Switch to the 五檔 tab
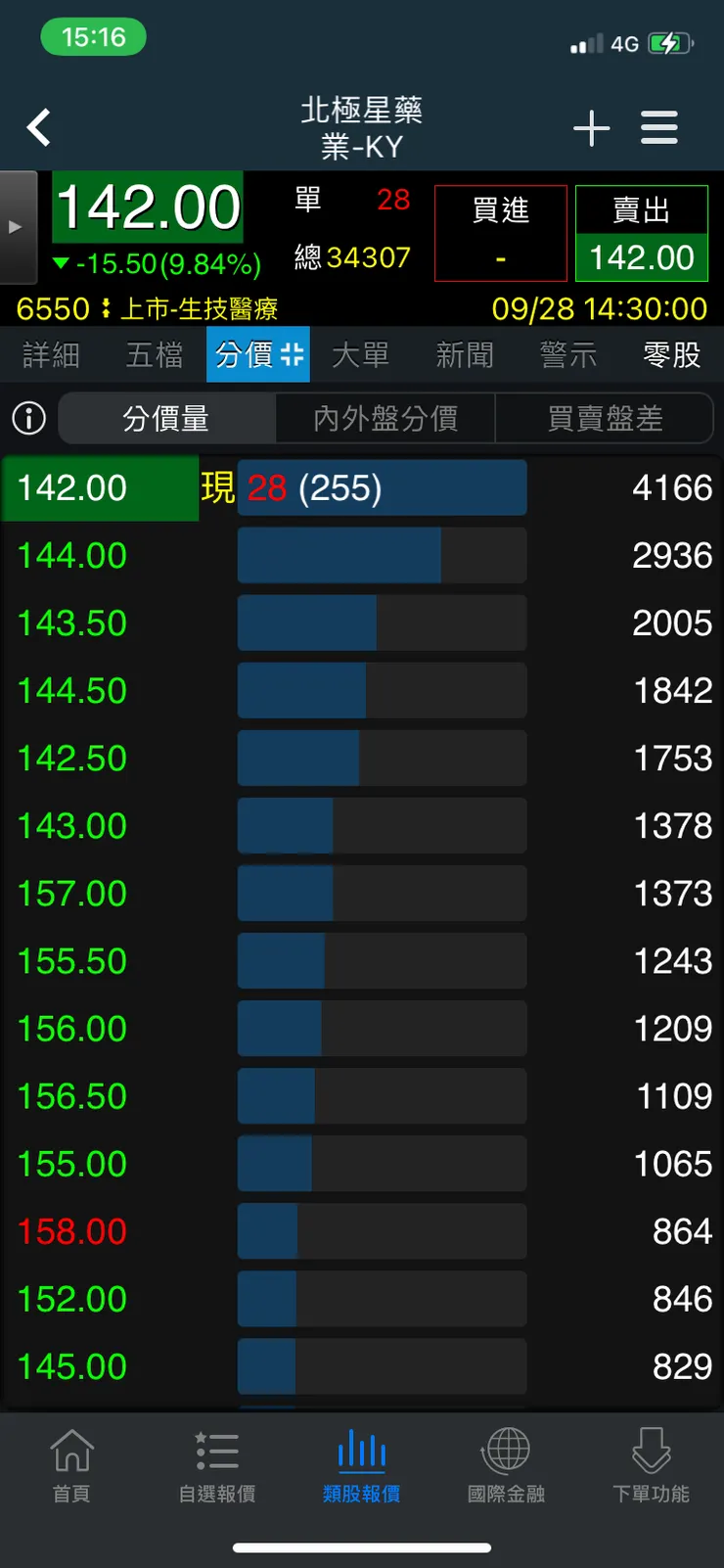The height and width of the screenshot is (1568, 724). coord(155,355)
